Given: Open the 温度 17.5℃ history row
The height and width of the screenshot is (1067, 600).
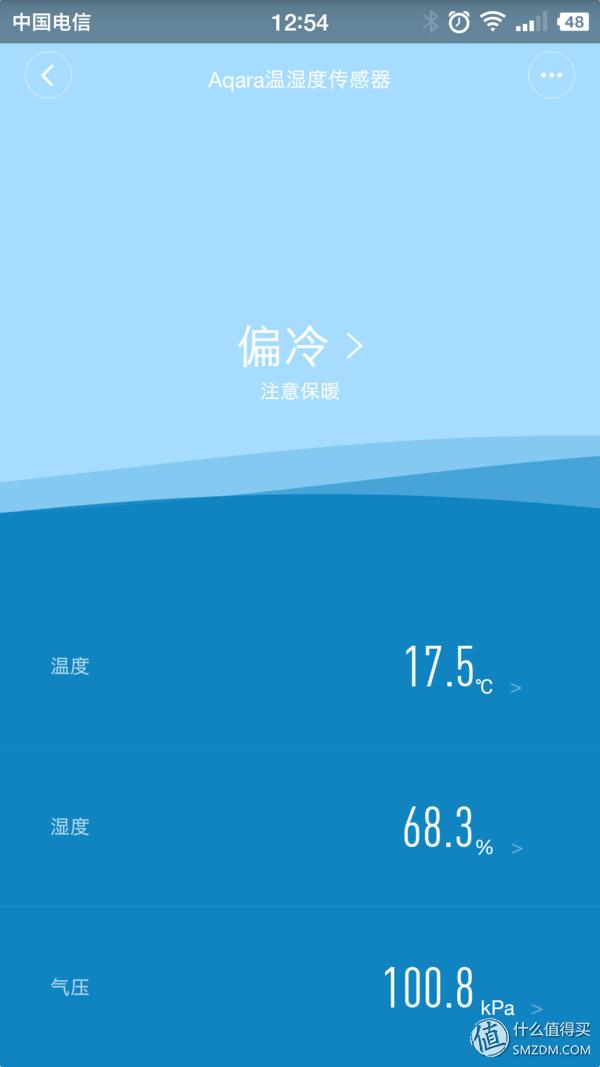Looking at the screenshot, I should pos(300,667).
